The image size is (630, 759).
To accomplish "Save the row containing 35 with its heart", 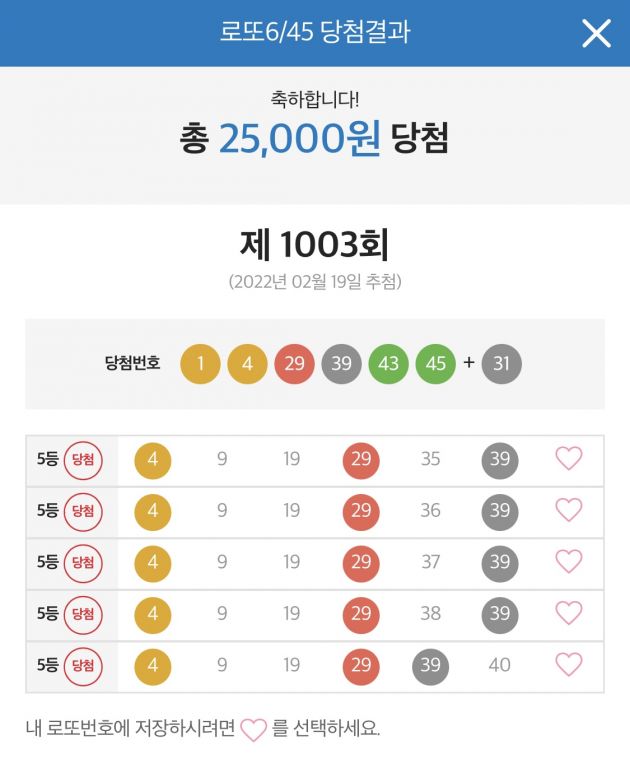I will [x=568, y=459].
